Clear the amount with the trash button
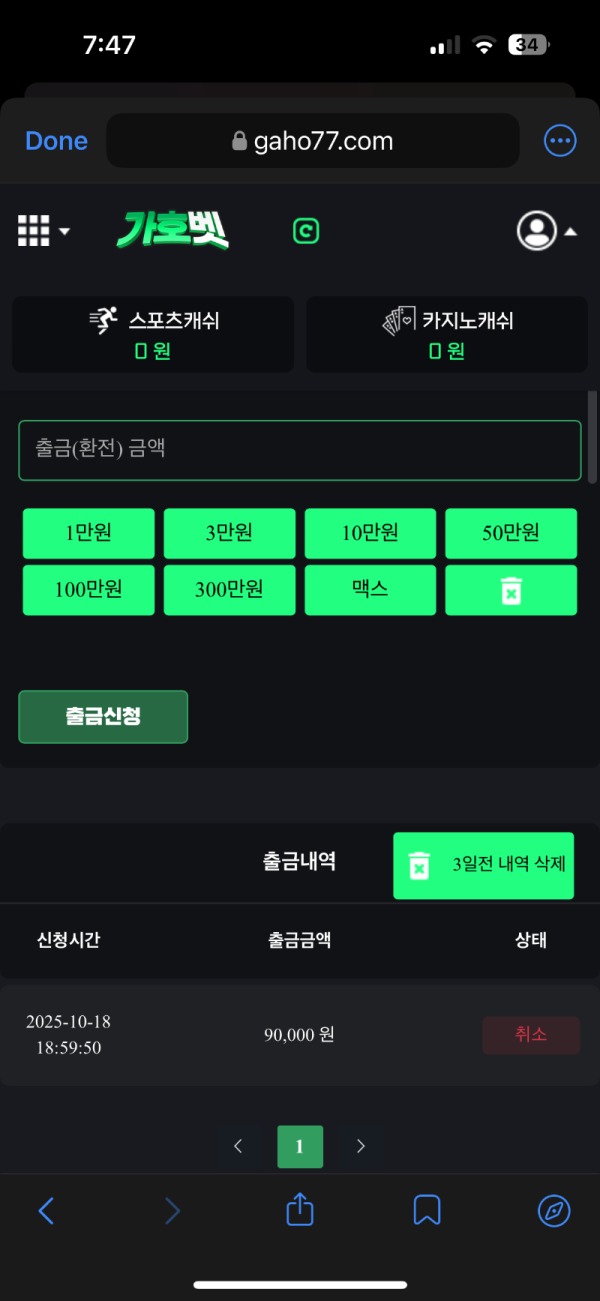The height and width of the screenshot is (1301, 600). 511,590
